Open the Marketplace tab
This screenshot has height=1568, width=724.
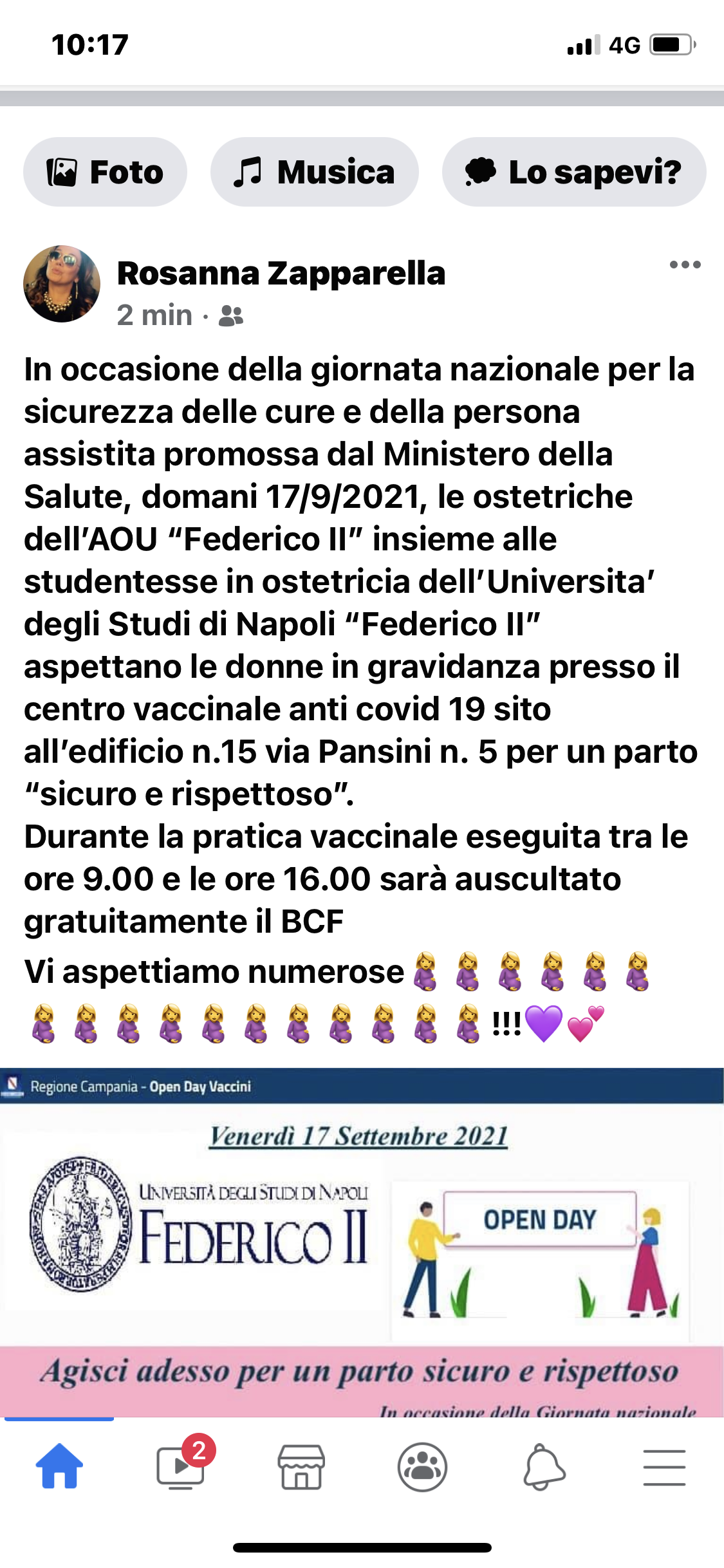(301, 1467)
